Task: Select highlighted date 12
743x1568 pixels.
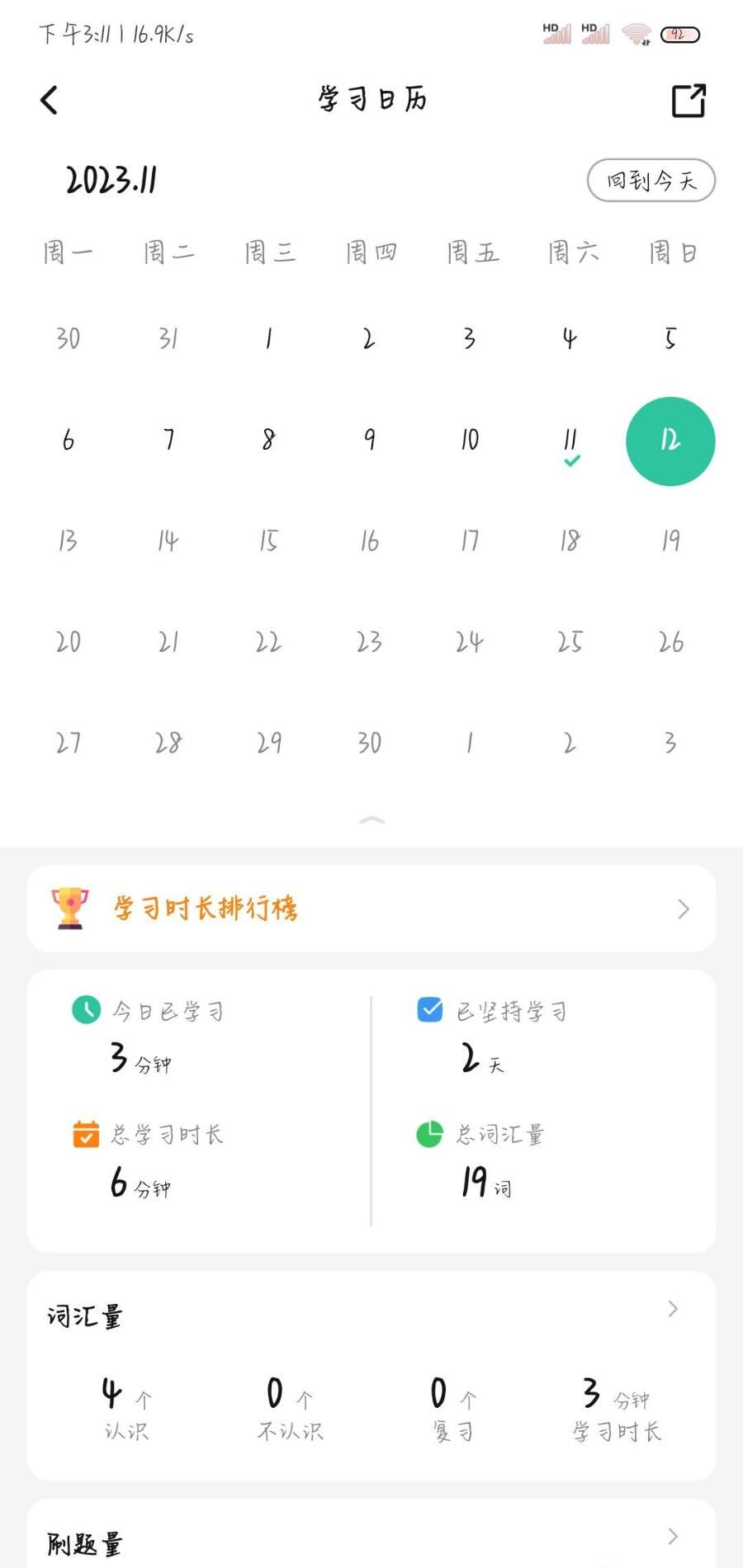Action: (x=670, y=441)
